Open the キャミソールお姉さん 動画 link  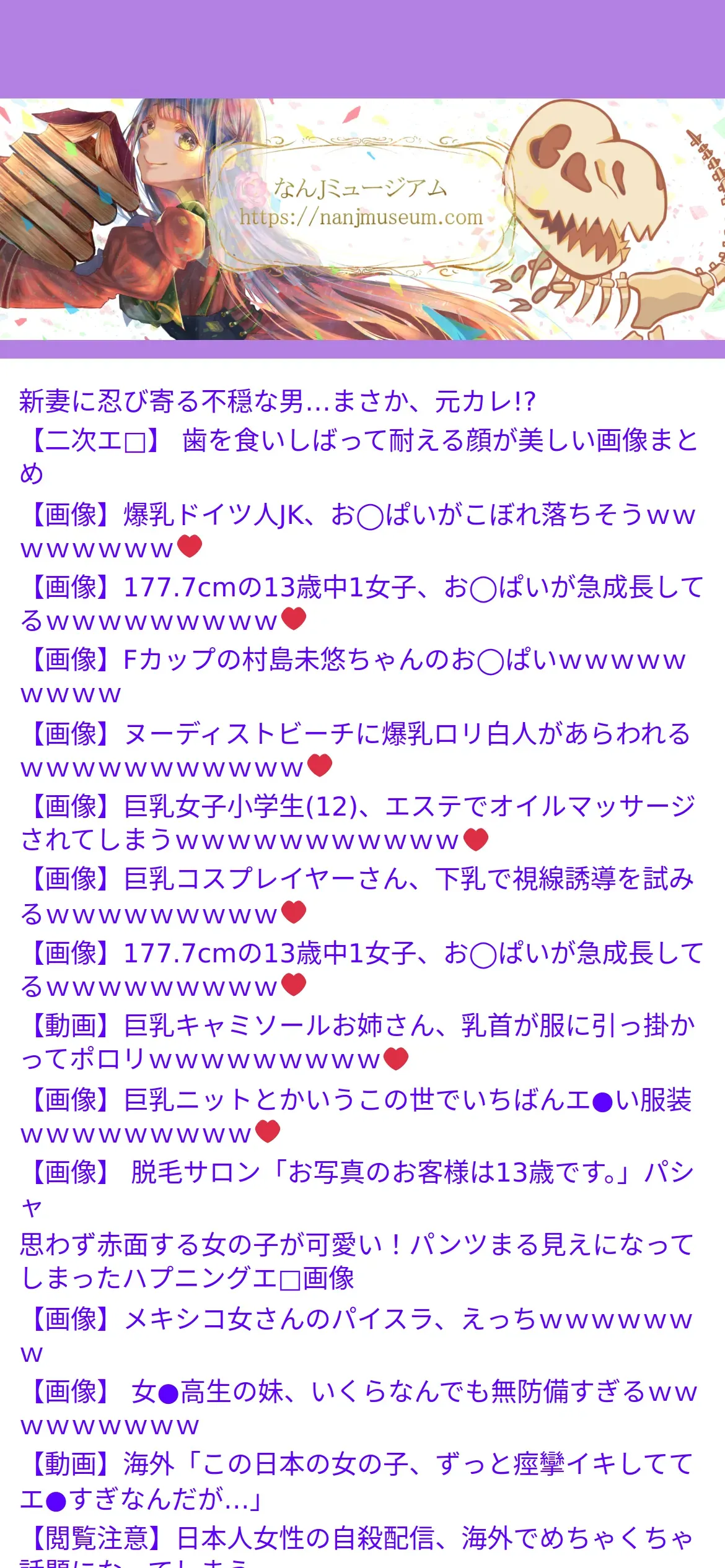click(358, 1042)
